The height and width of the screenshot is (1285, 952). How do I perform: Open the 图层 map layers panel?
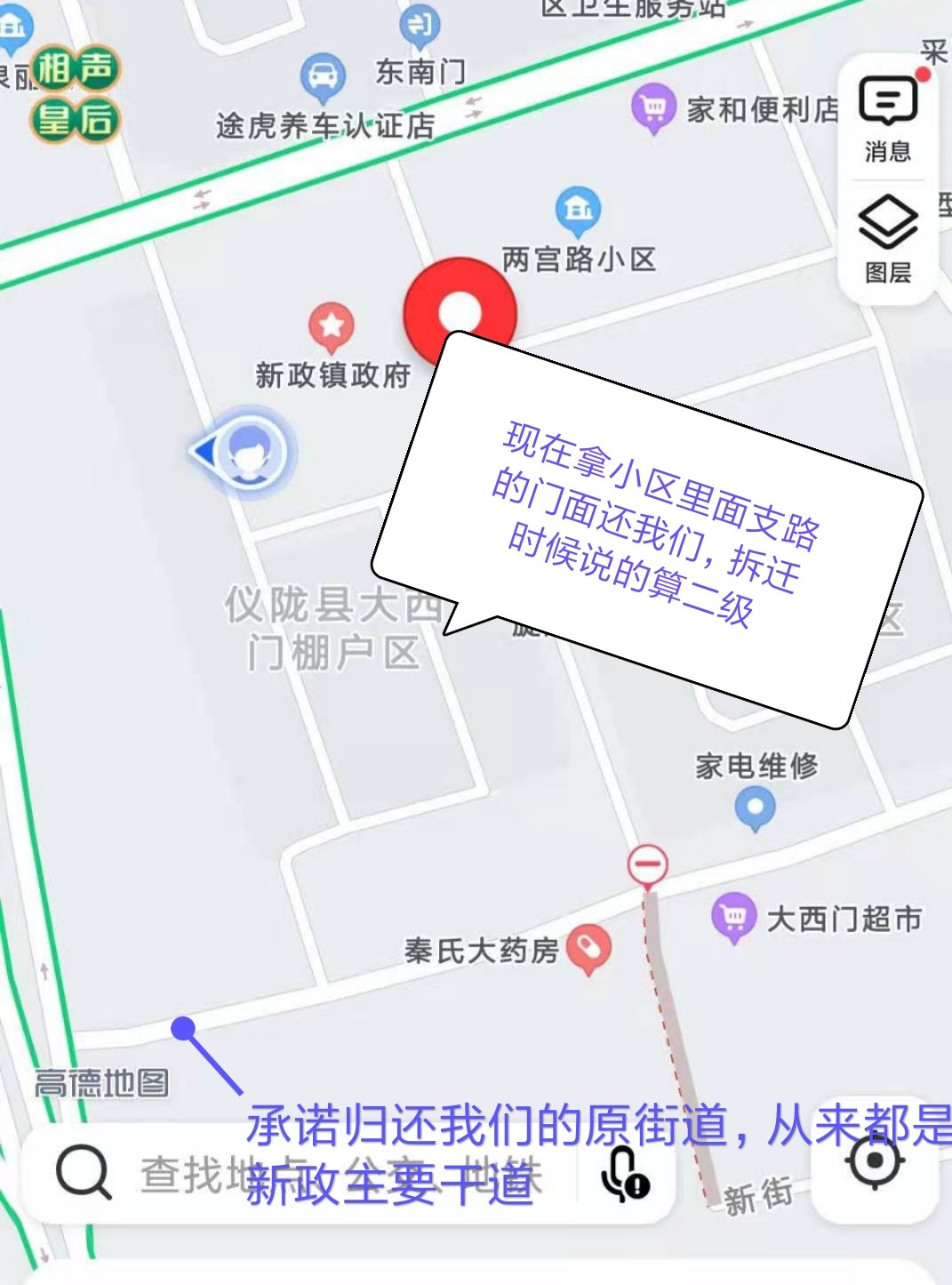[x=887, y=237]
